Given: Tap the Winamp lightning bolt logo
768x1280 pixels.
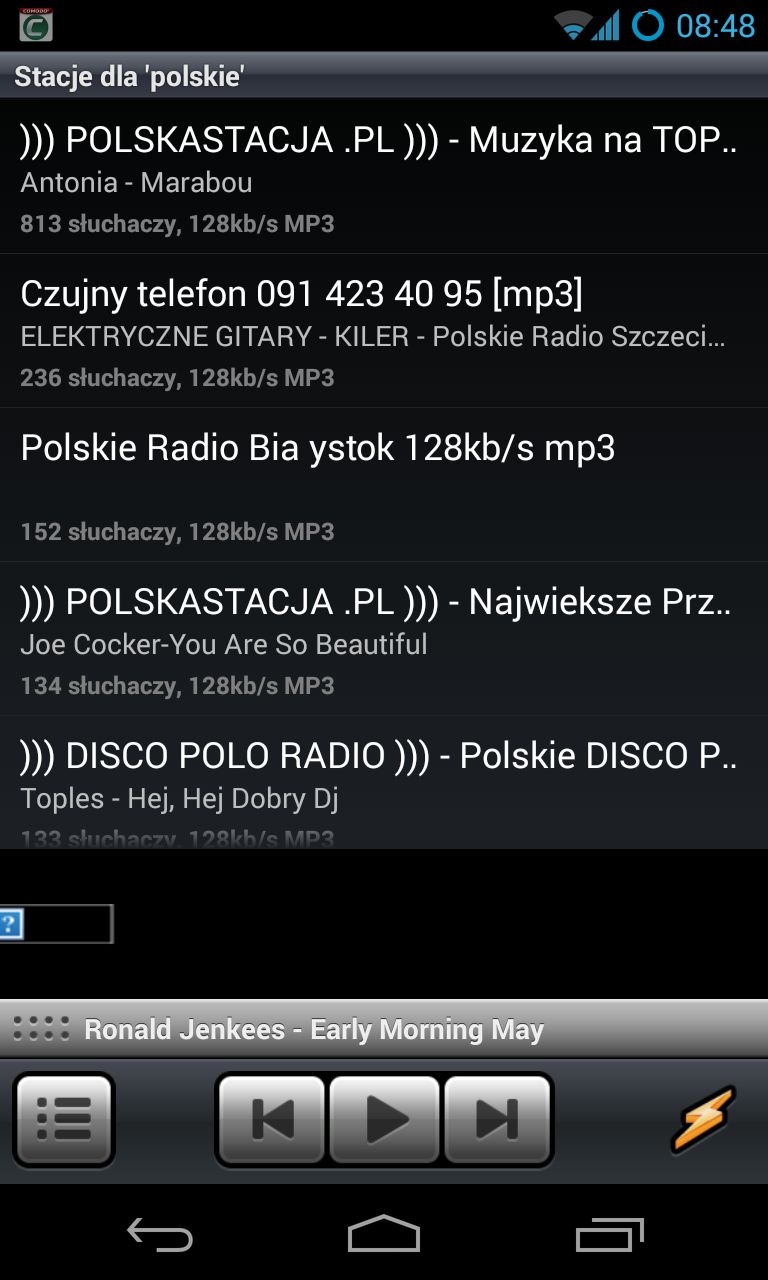Looking at the screenshot, I should (701, 1120).
